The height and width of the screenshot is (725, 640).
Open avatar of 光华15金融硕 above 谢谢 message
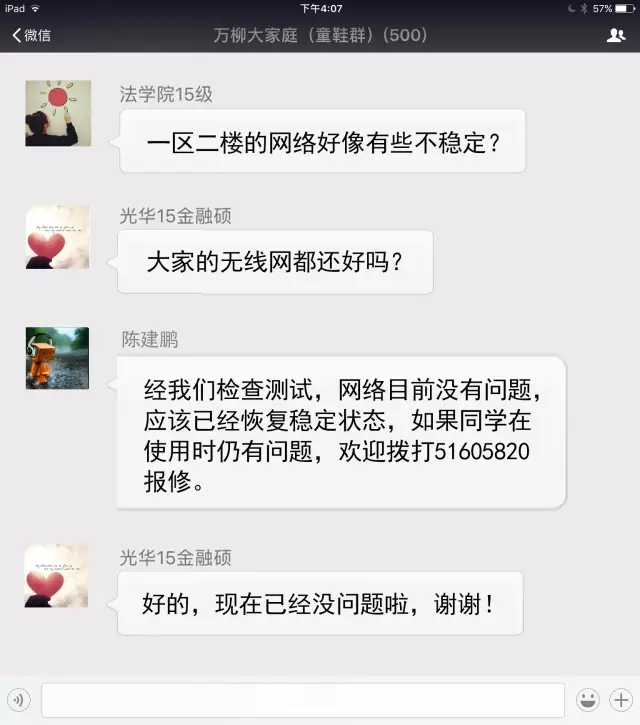[58, 577]
